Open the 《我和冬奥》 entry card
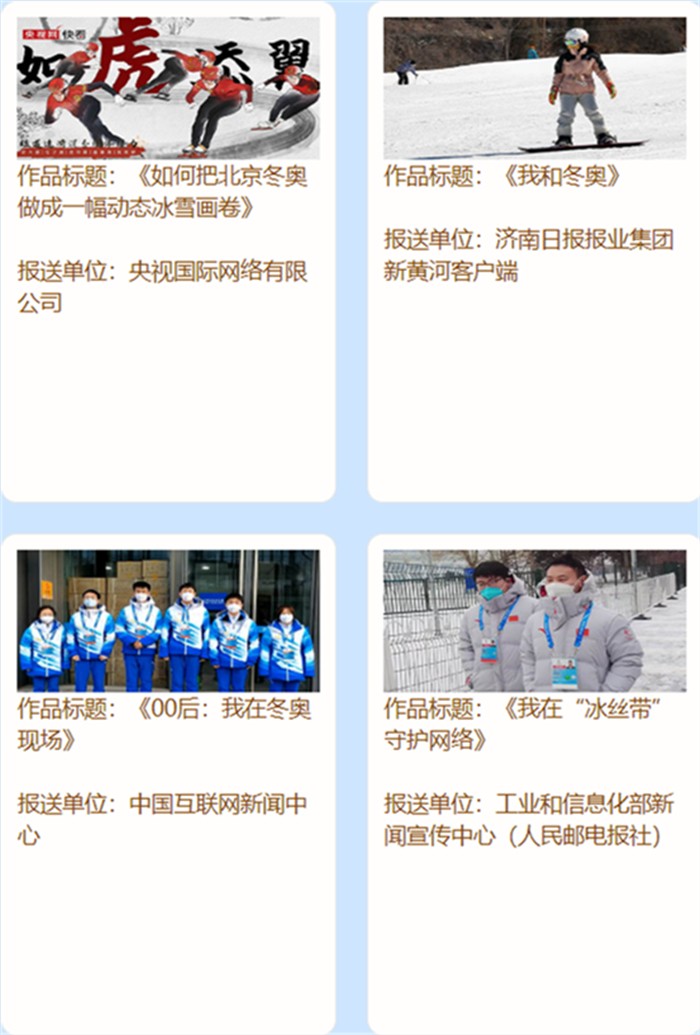Image resolution: width=700 pixels, height=1035 pixels. pyautogui.click(x=534, y=178)
